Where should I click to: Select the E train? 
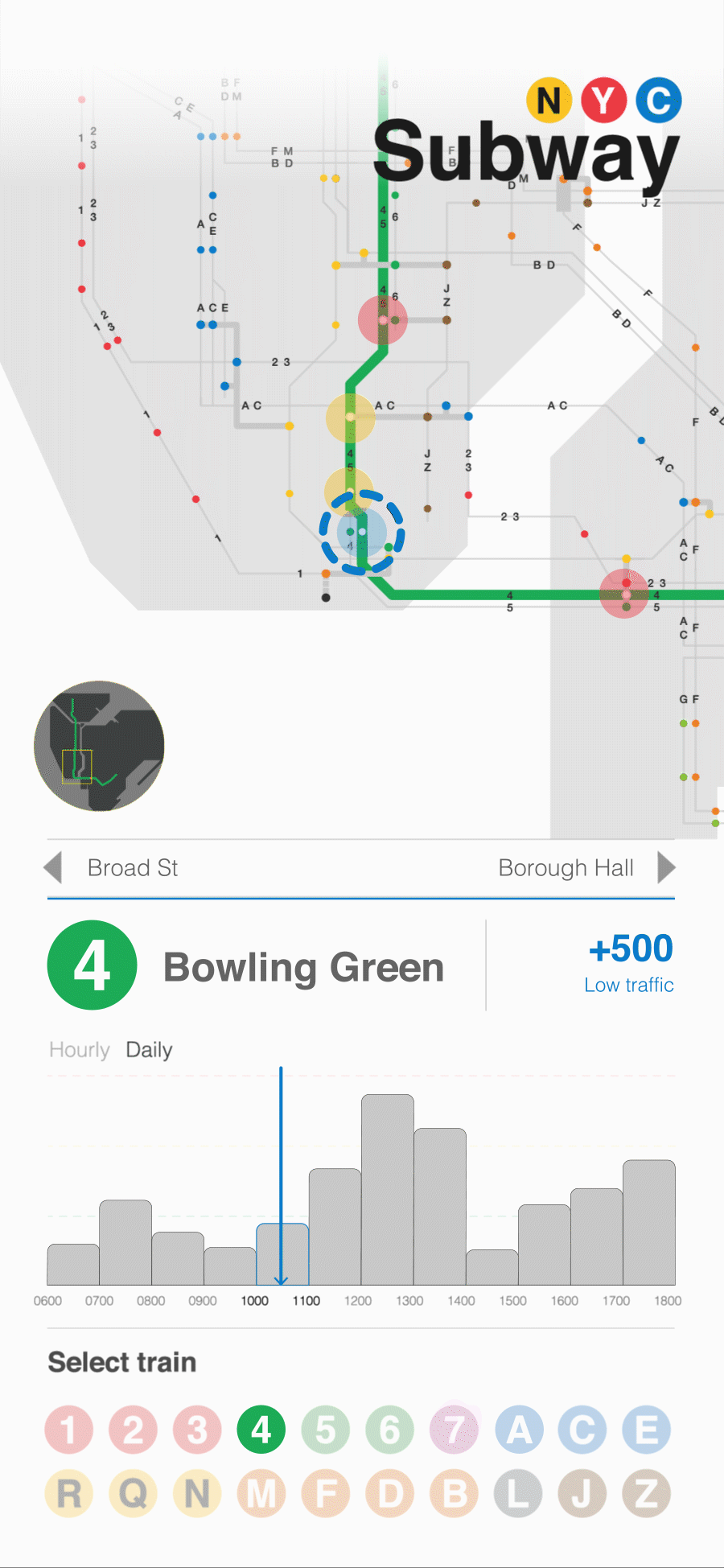click(x=646, y=1430)
